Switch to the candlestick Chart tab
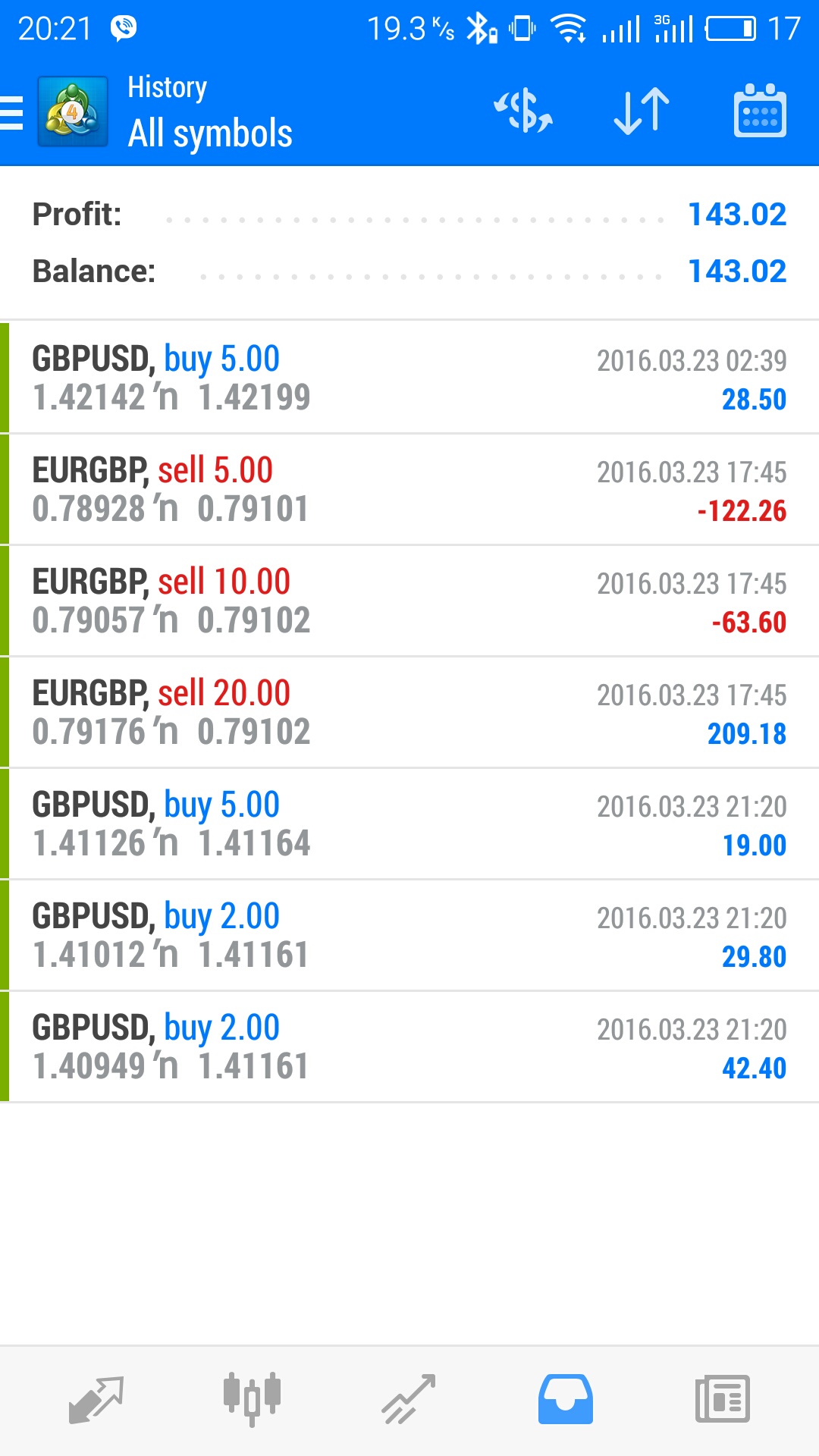The image size is (819, 1456). coord(253,1399)
